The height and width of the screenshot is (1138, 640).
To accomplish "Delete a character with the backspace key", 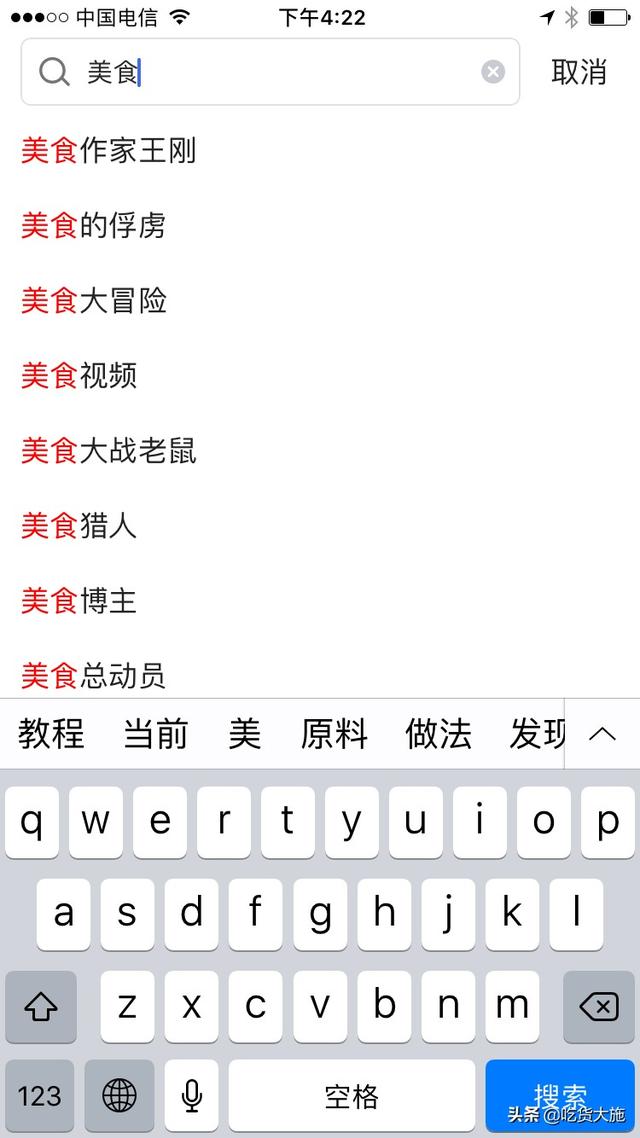I will click(598, 1006).
